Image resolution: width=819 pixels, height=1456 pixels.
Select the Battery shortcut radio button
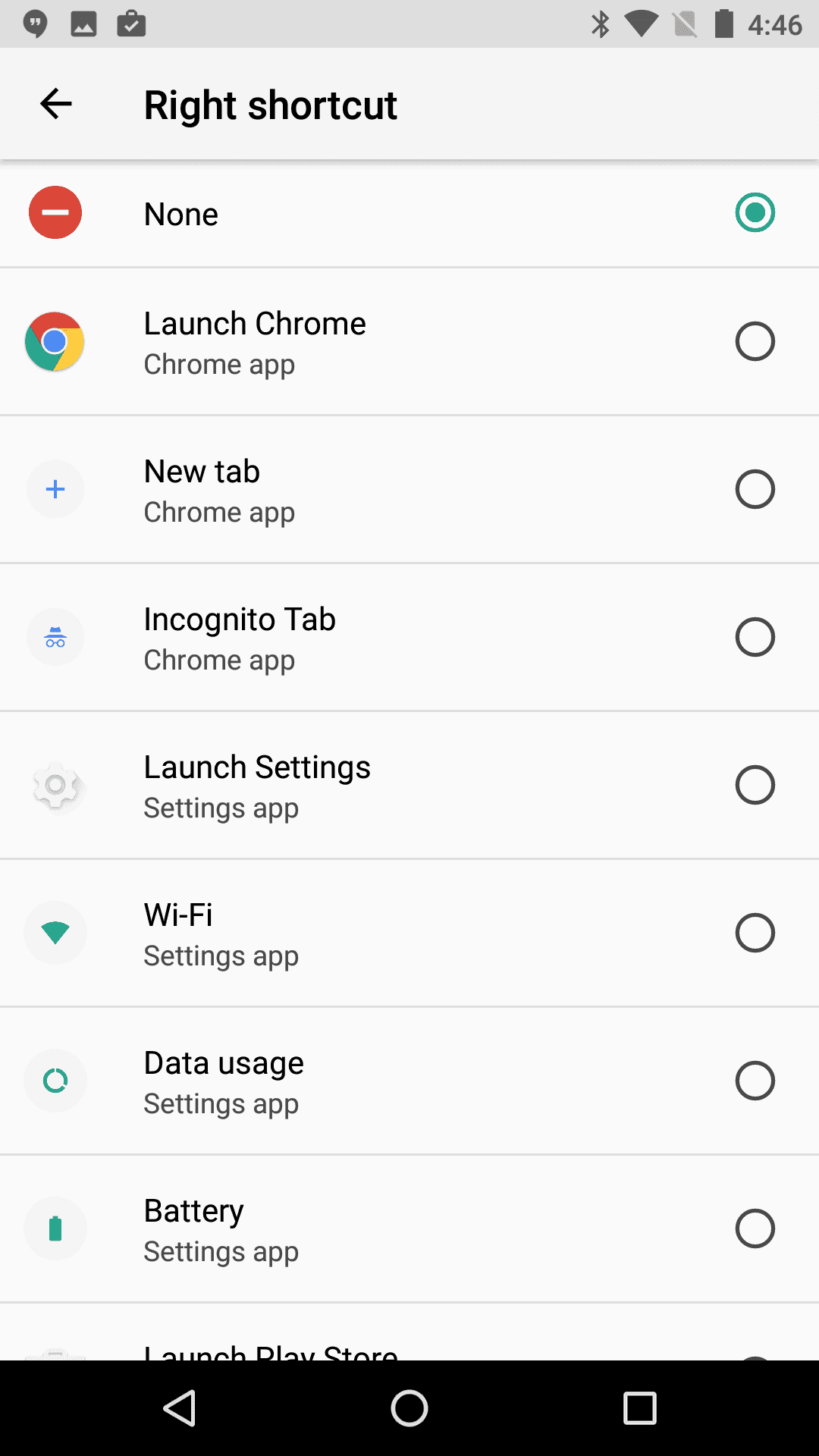[755, 1228]
